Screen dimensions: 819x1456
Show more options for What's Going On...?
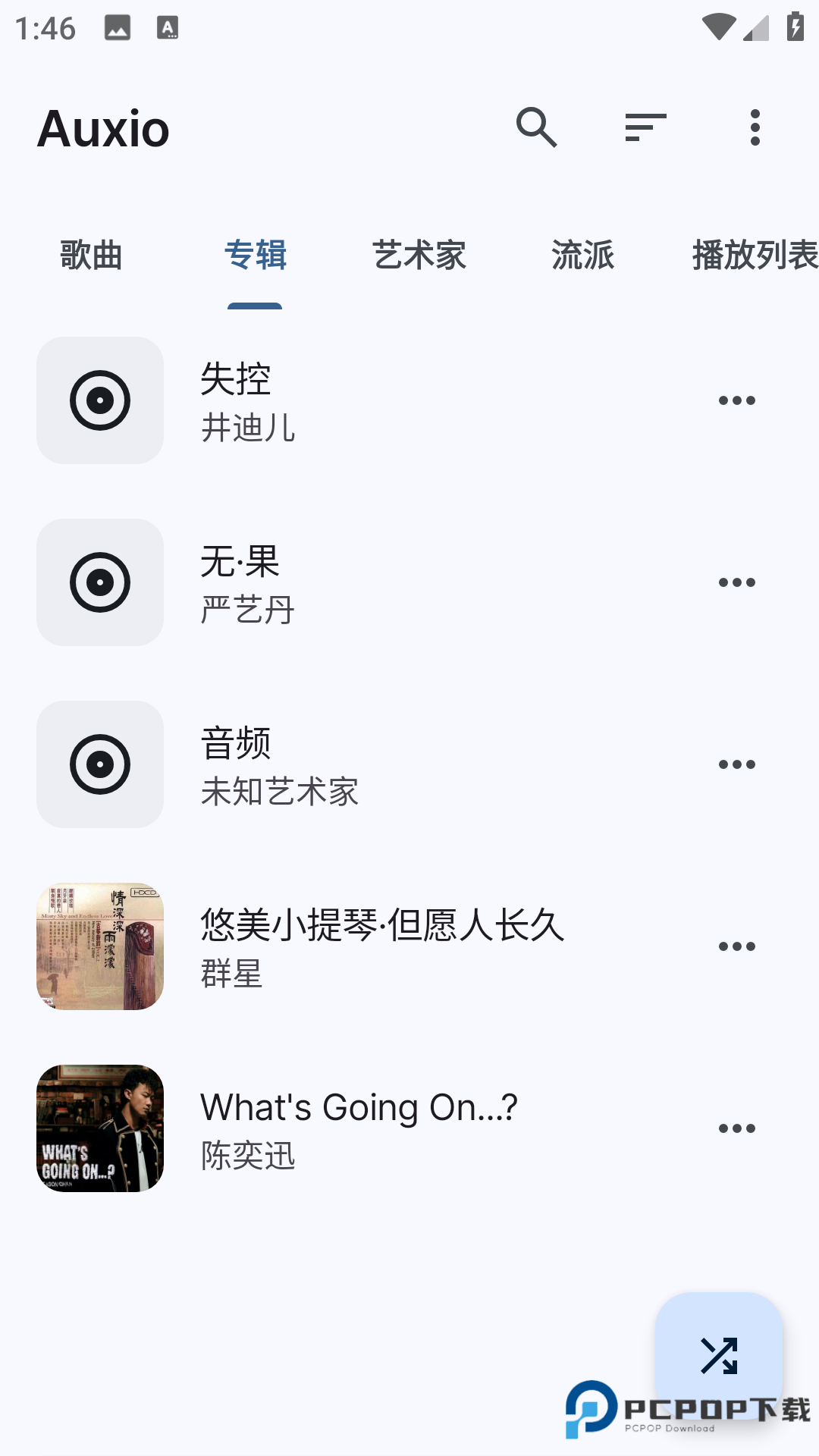click(737, 1128)
